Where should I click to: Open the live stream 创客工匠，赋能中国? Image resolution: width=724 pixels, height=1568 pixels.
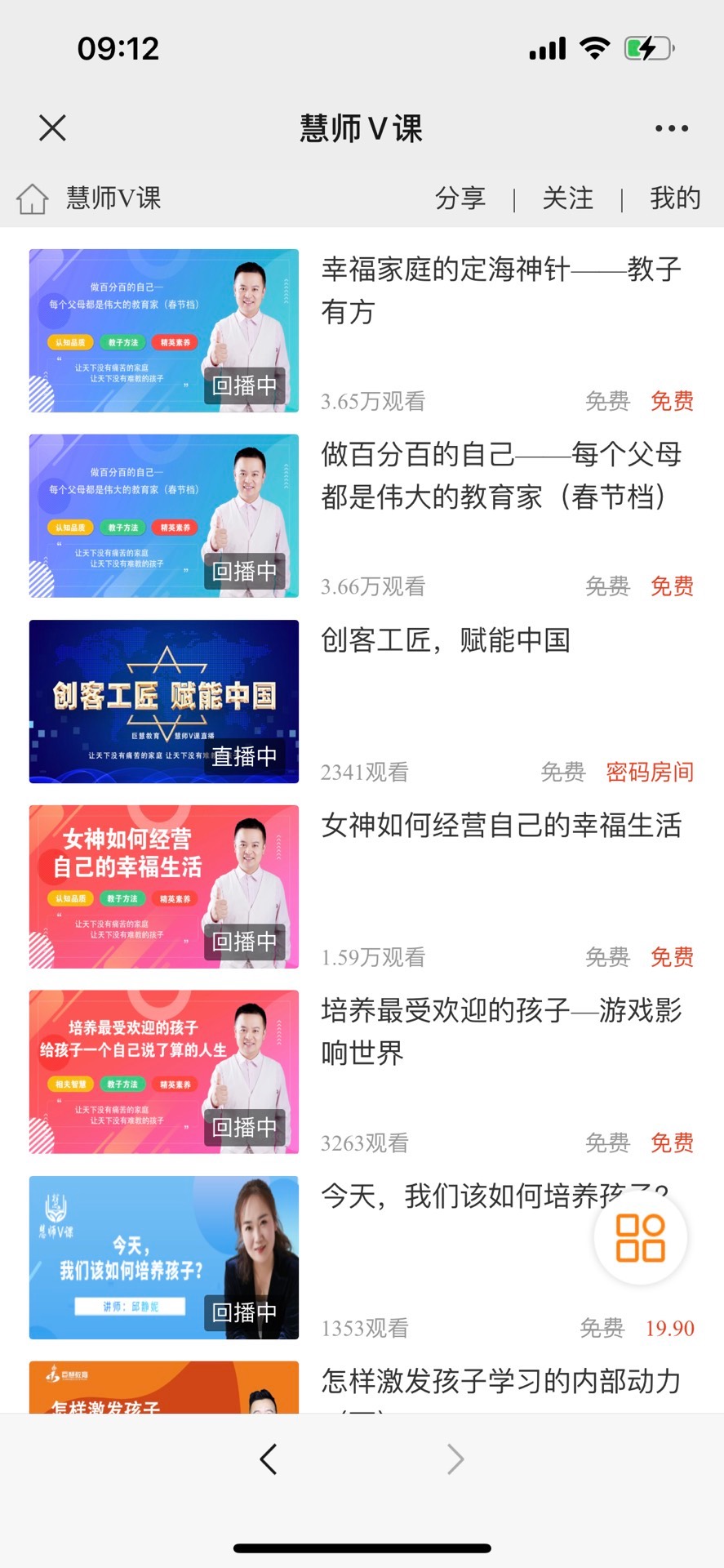pyautogui.click(x=445, y=640)
